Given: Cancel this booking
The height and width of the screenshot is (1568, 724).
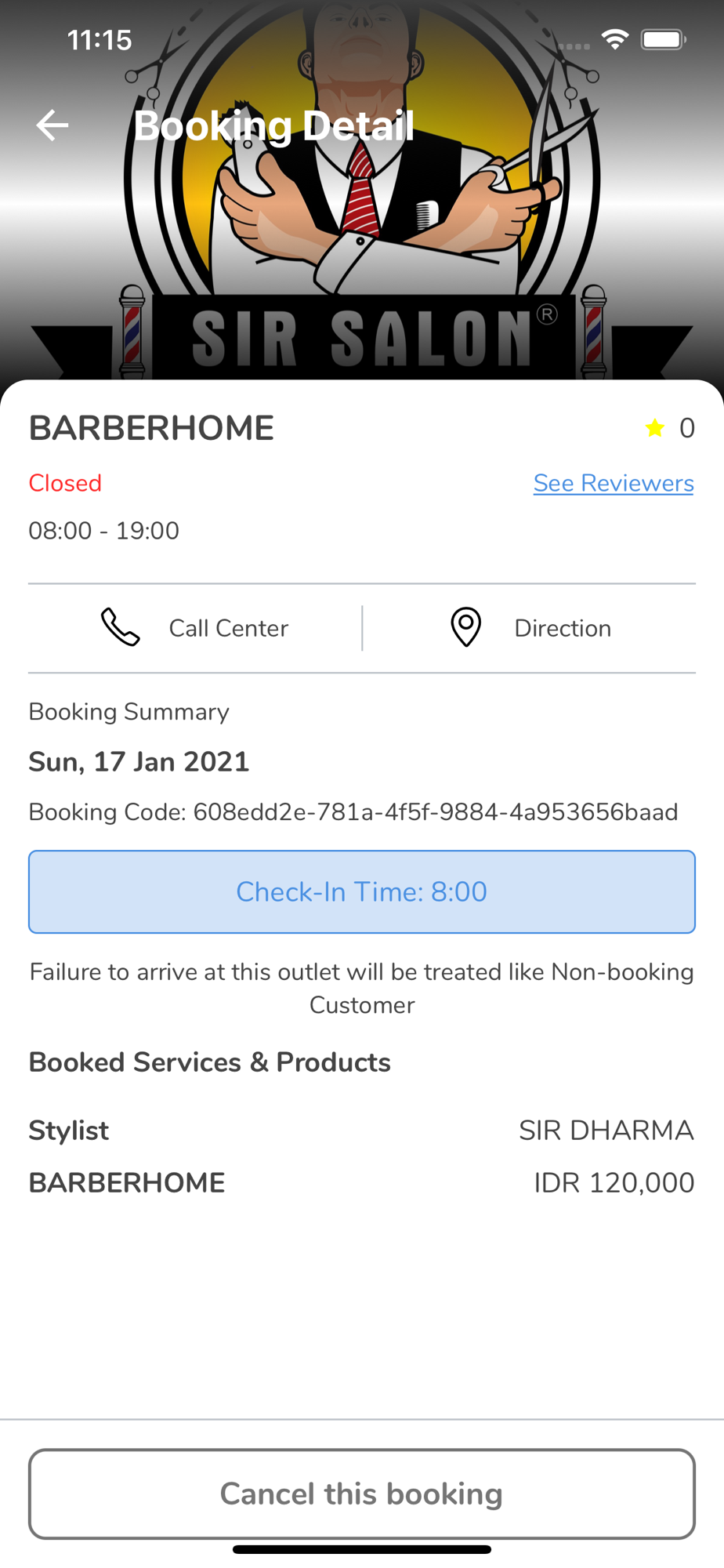Looking at the screenshot, I should click(362, 1494).
